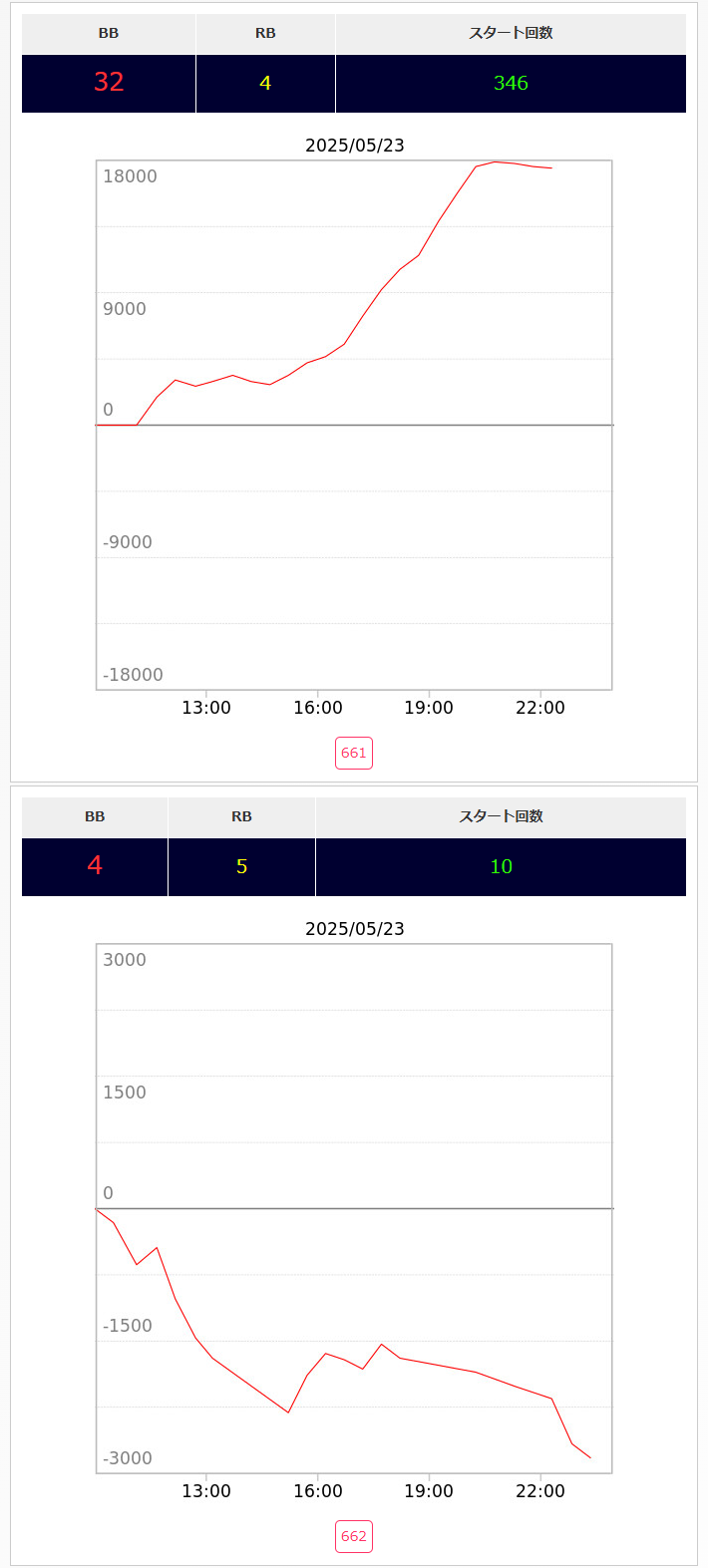
Task: Open machine number 662 details
Action: coord(354,1536)
